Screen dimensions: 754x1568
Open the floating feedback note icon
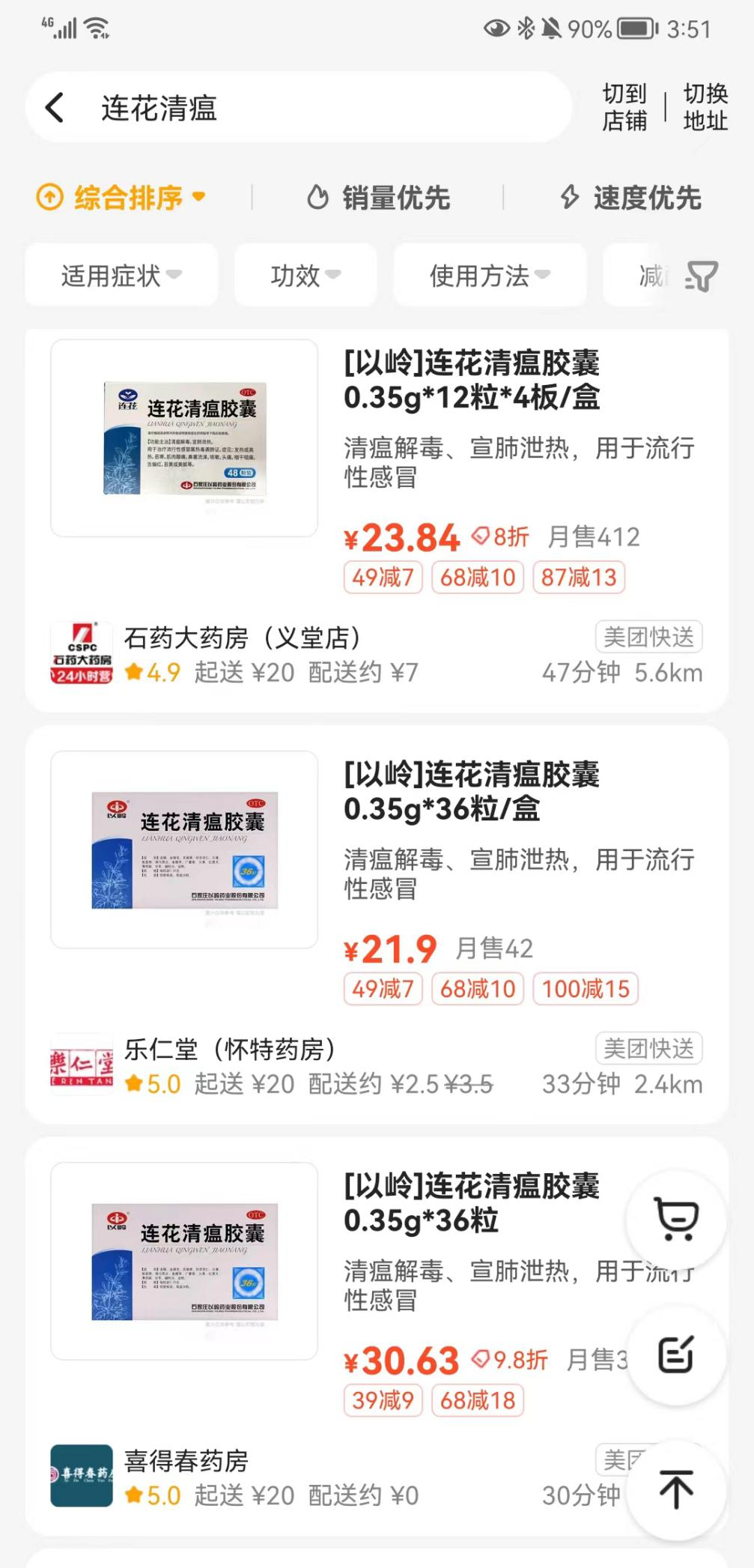pyautogui.click(x=677, y=1354)
